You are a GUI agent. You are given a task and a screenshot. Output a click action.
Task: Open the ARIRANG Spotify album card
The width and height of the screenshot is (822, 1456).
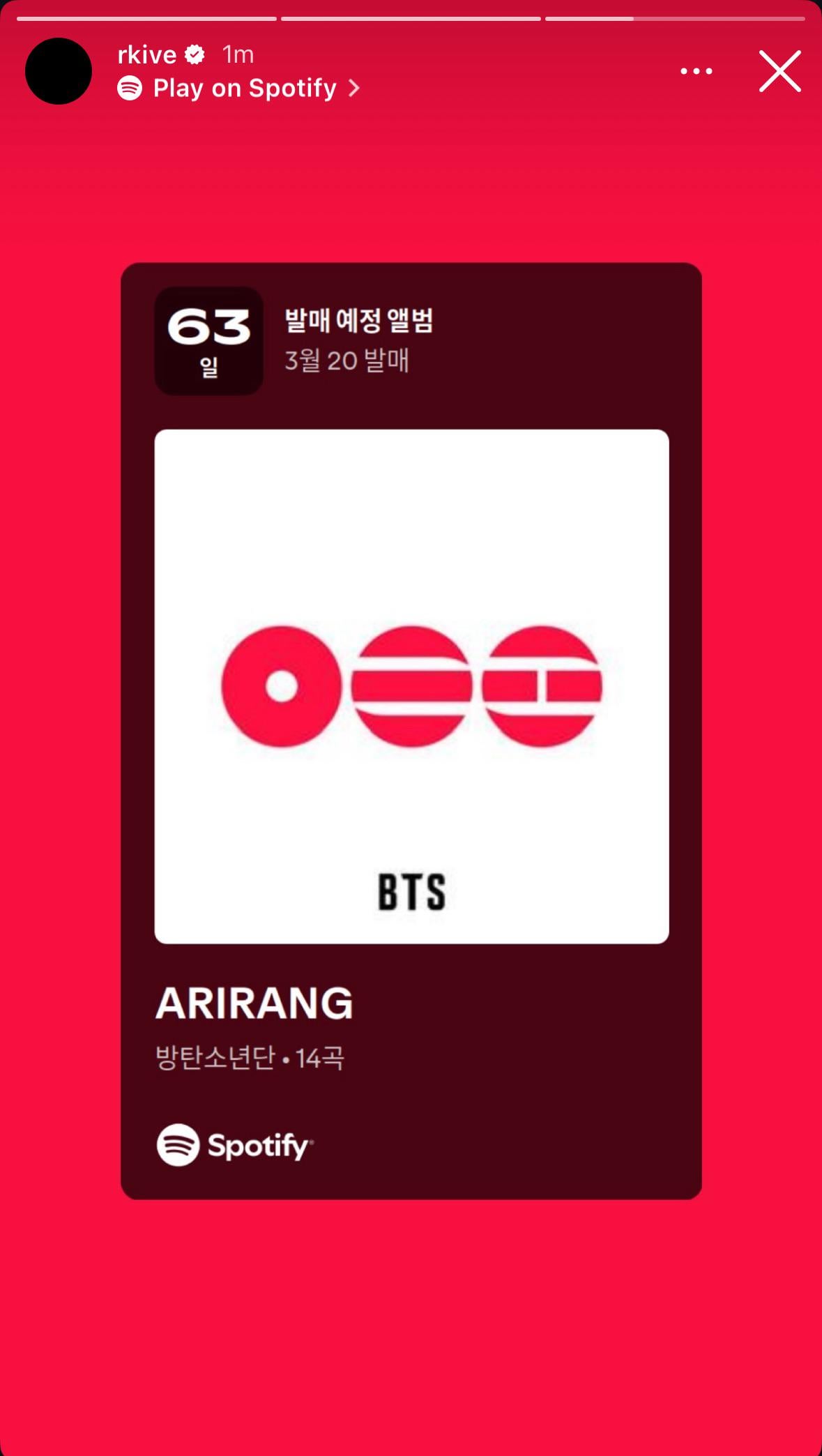(411, 731)
